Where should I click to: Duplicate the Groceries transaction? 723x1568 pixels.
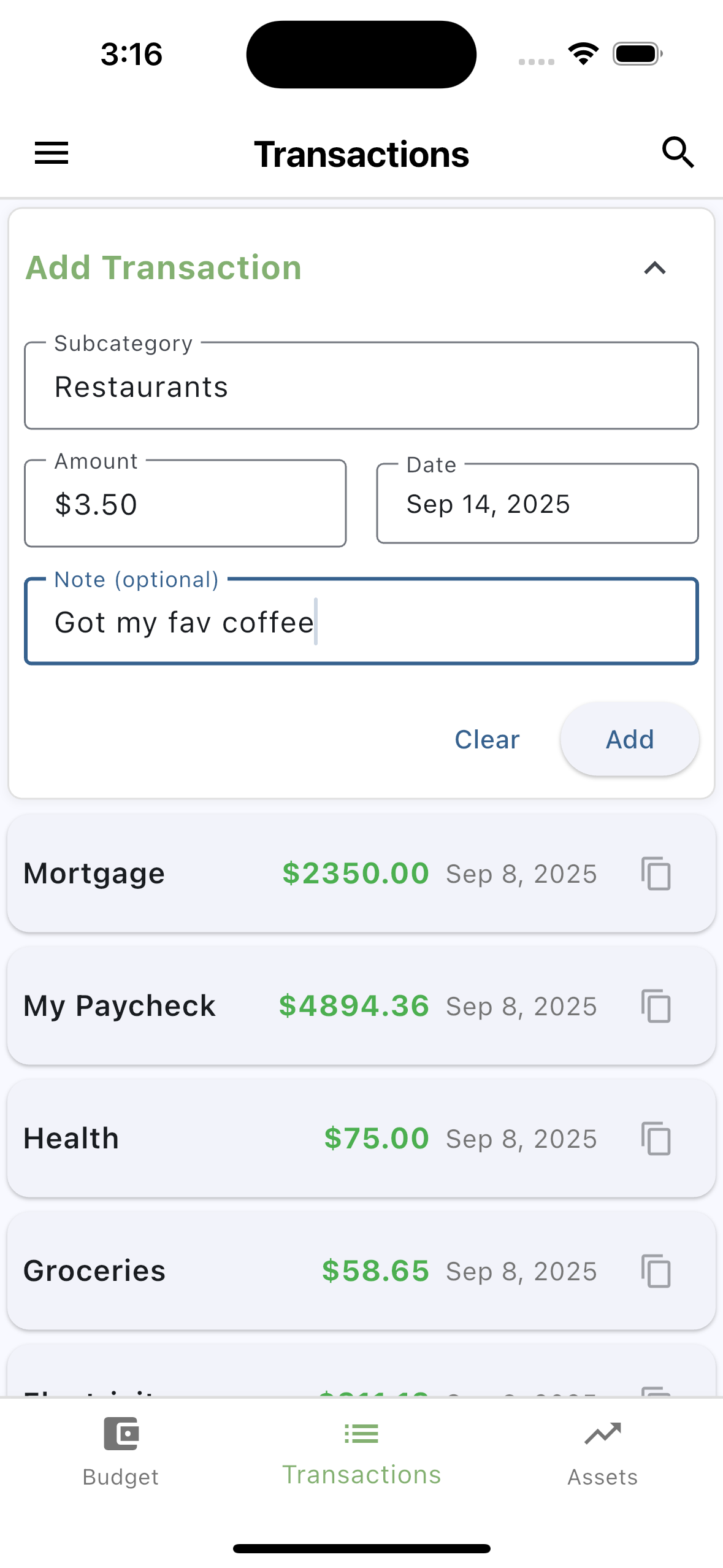(656, 1270)
